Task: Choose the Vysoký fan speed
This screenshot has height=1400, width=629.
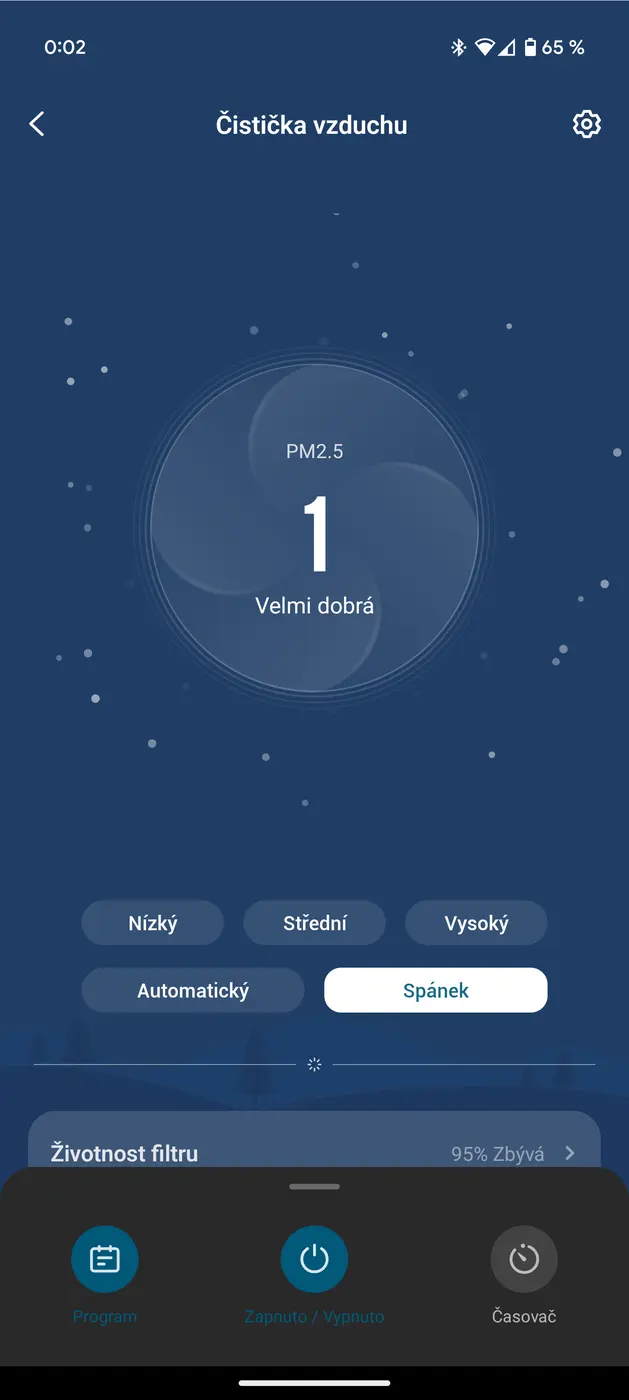Action: (476, 923)
